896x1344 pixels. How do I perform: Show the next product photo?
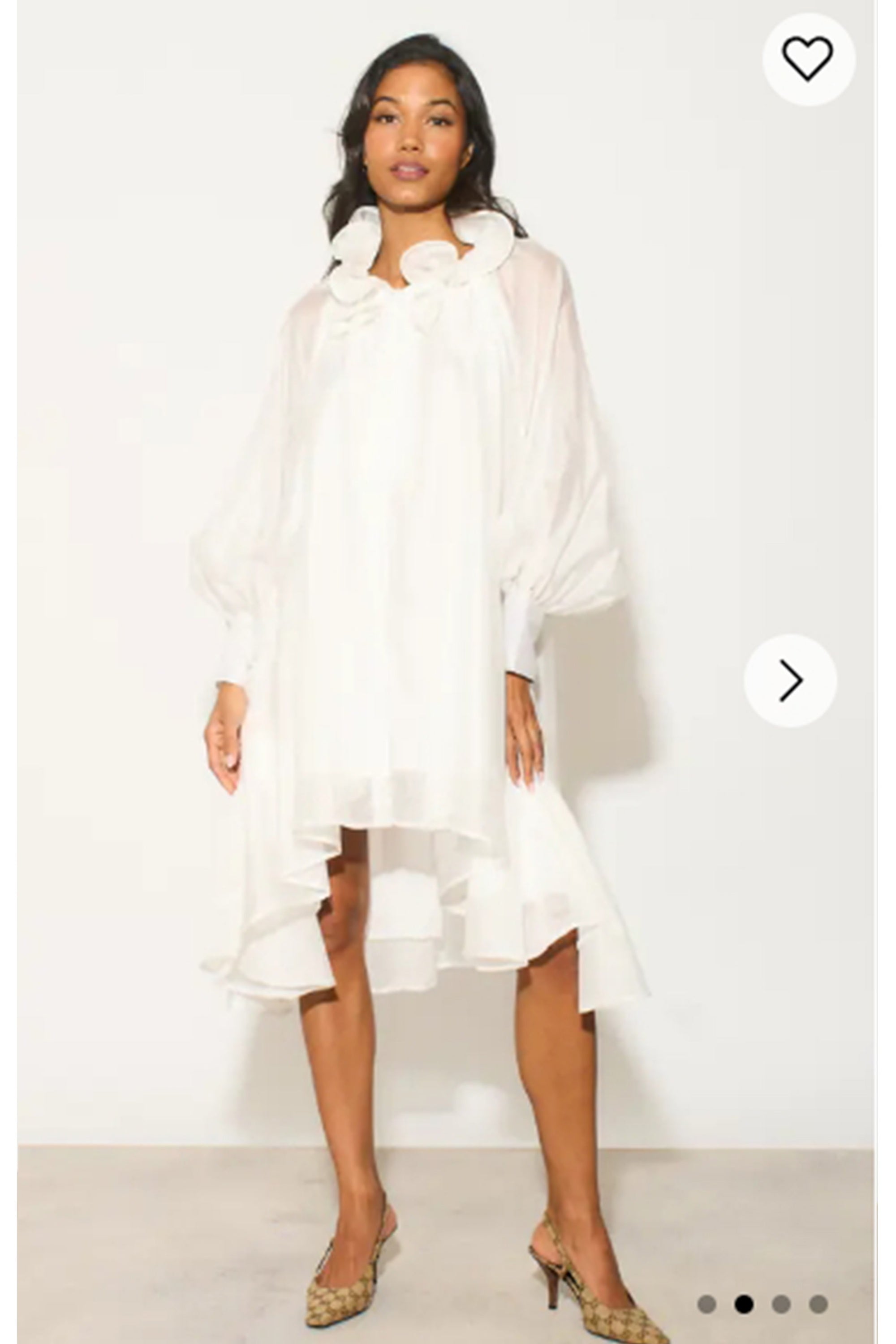[790, 681]
